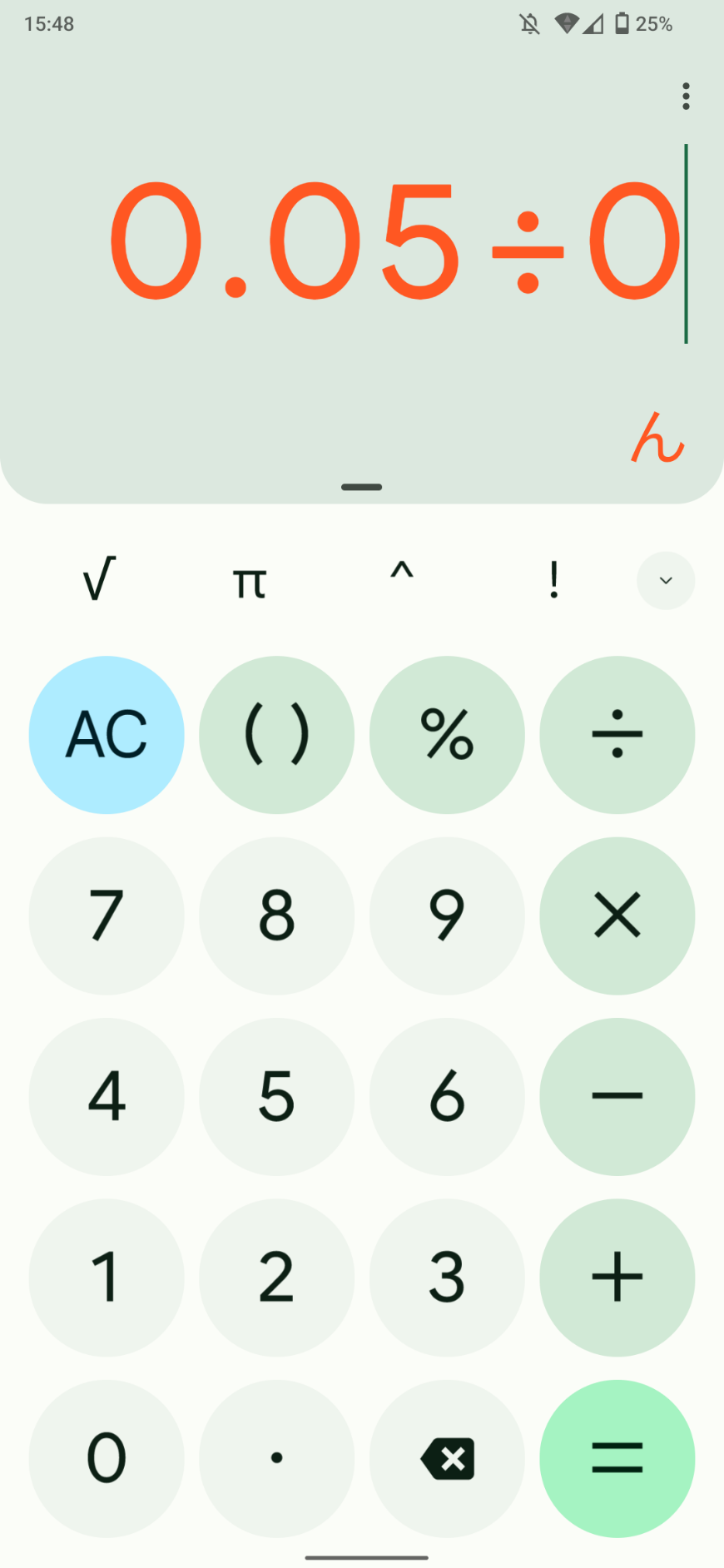The height and width of the screenshot is (1568, 724).
Task: Enter the digit 9
Action: coord(447,915)
